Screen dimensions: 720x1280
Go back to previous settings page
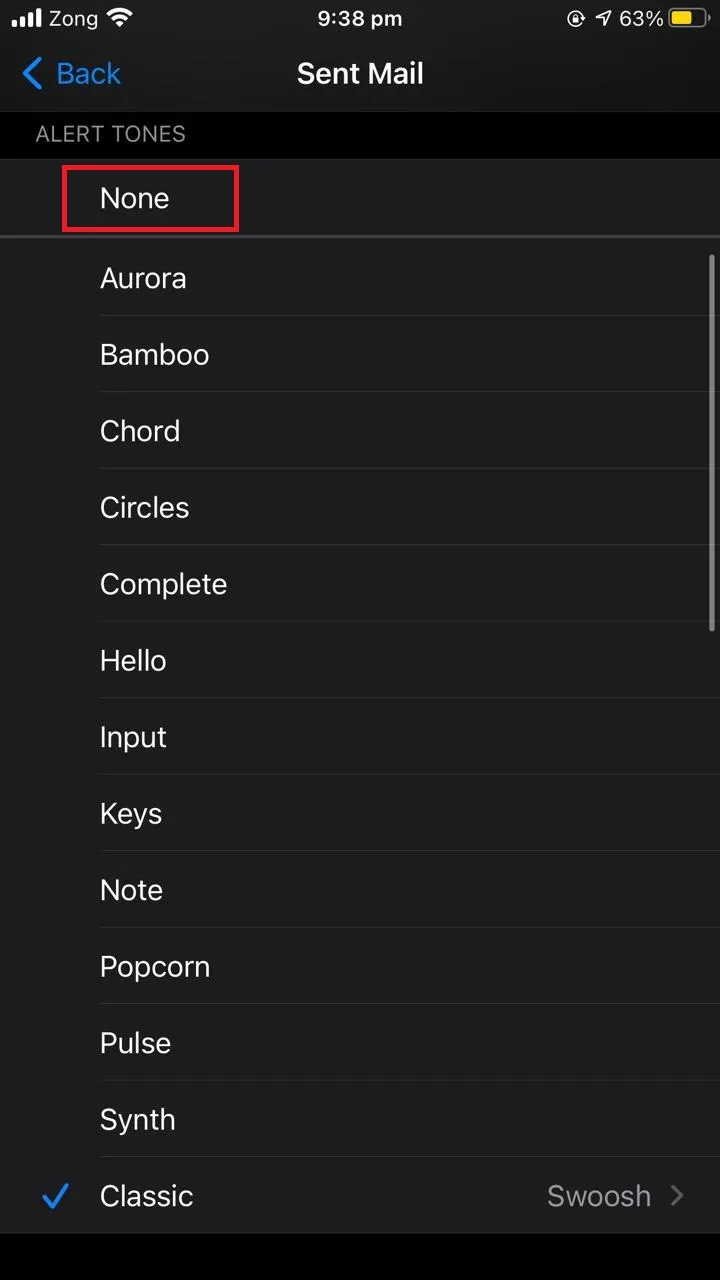pos(70,74)
